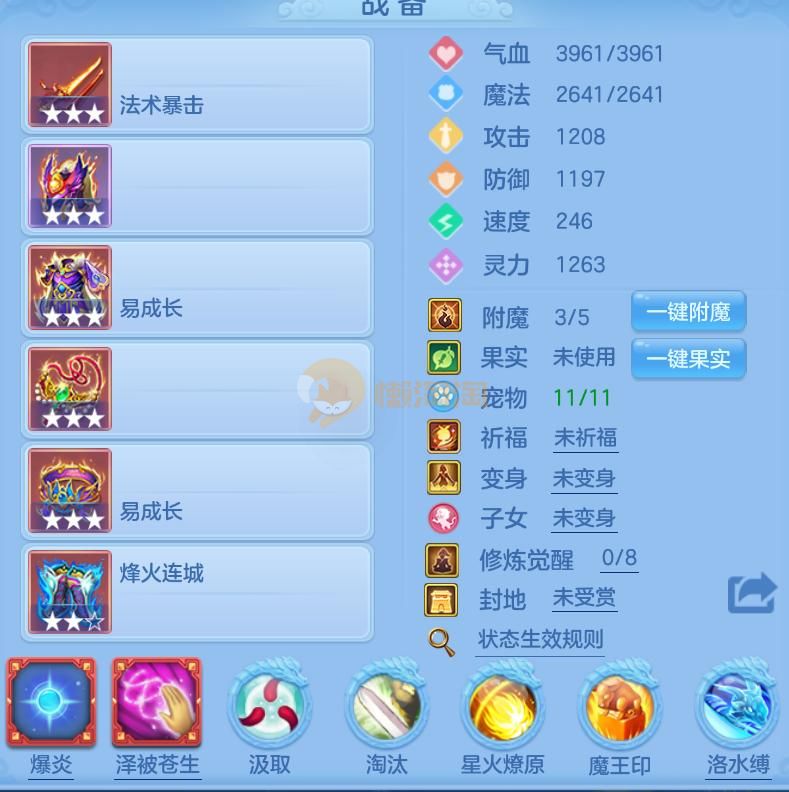Tap the 一键果实 button
The image size is (789, 792).
(x=688, y=358)
